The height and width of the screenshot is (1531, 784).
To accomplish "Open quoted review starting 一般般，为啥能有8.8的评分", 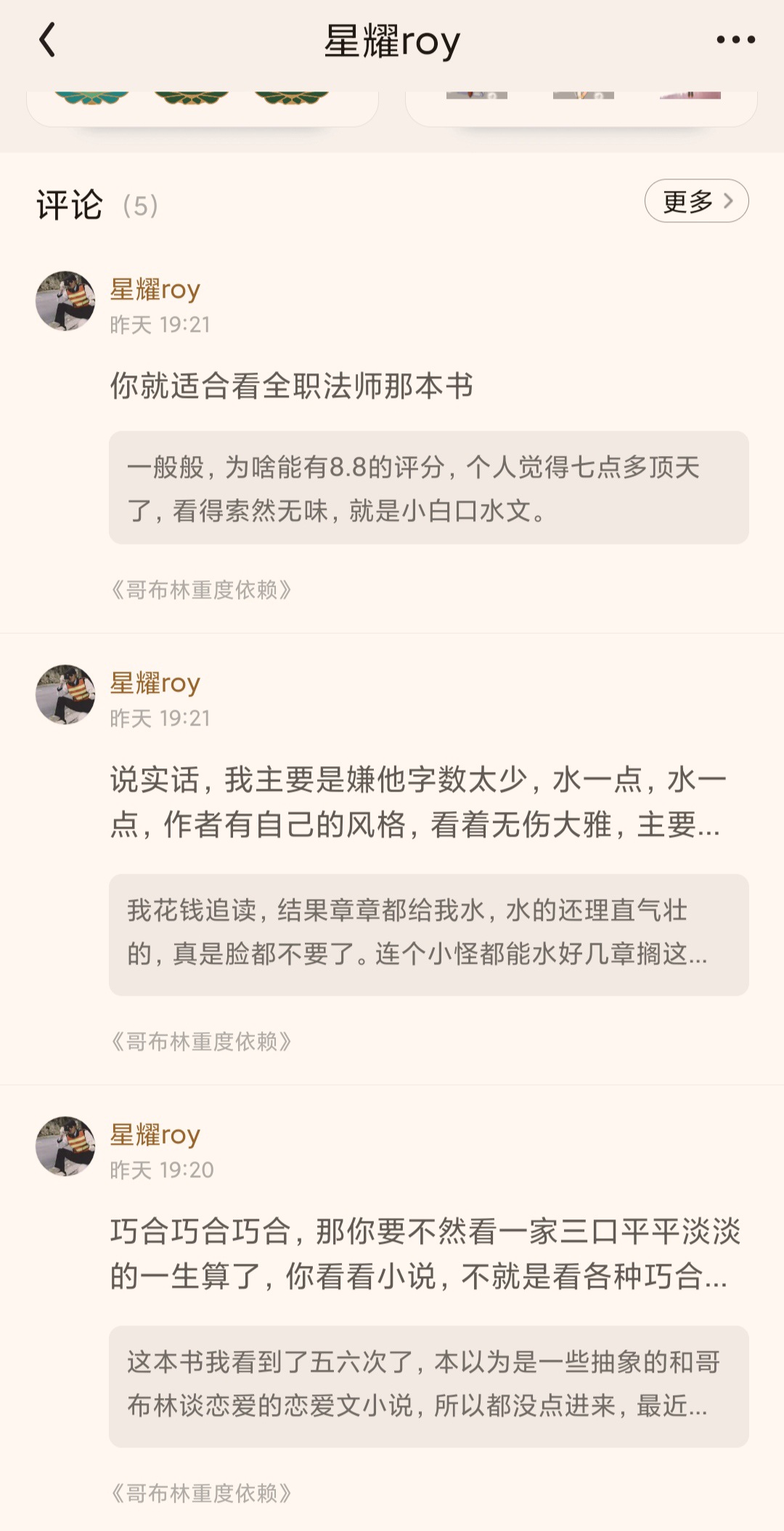I will (429, 487).
